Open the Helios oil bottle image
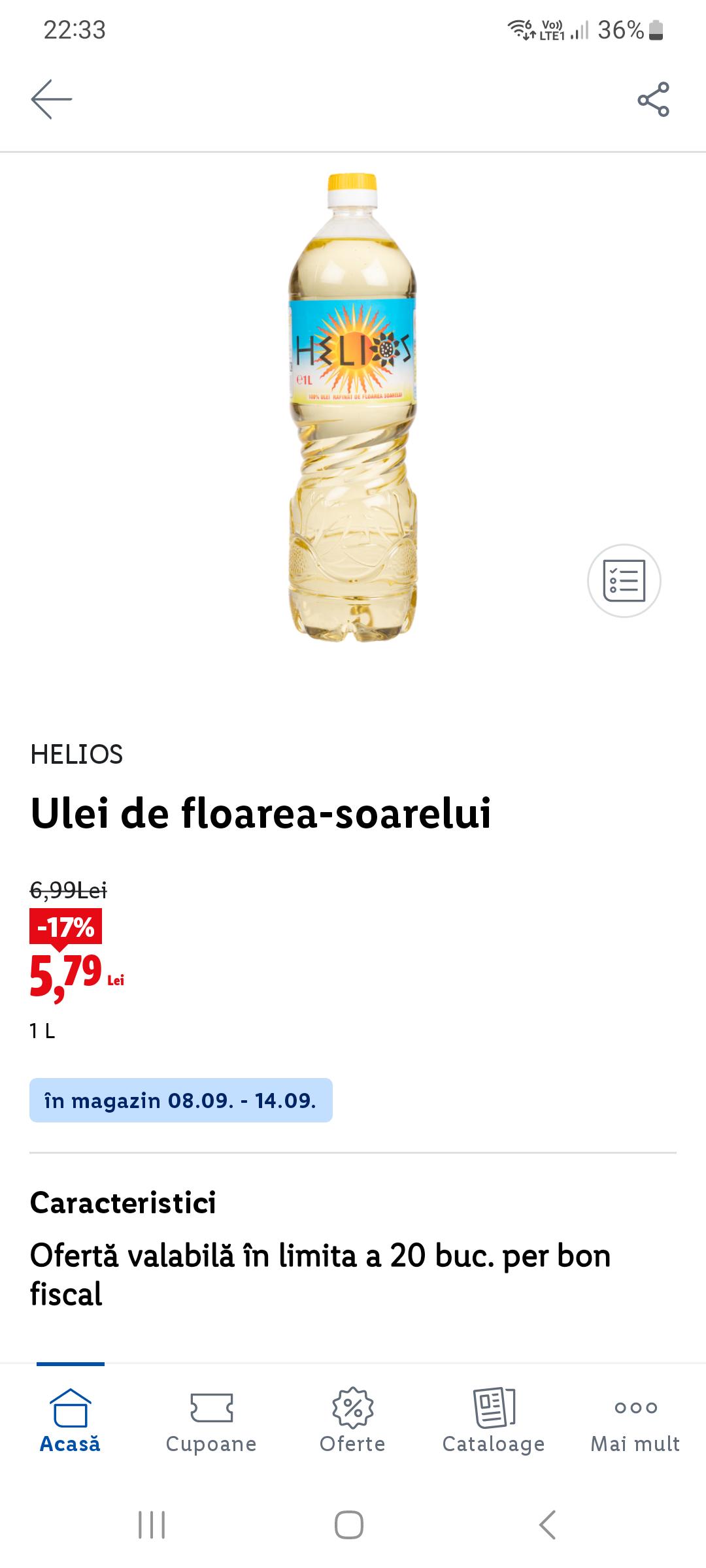 (x=352, y=406)
